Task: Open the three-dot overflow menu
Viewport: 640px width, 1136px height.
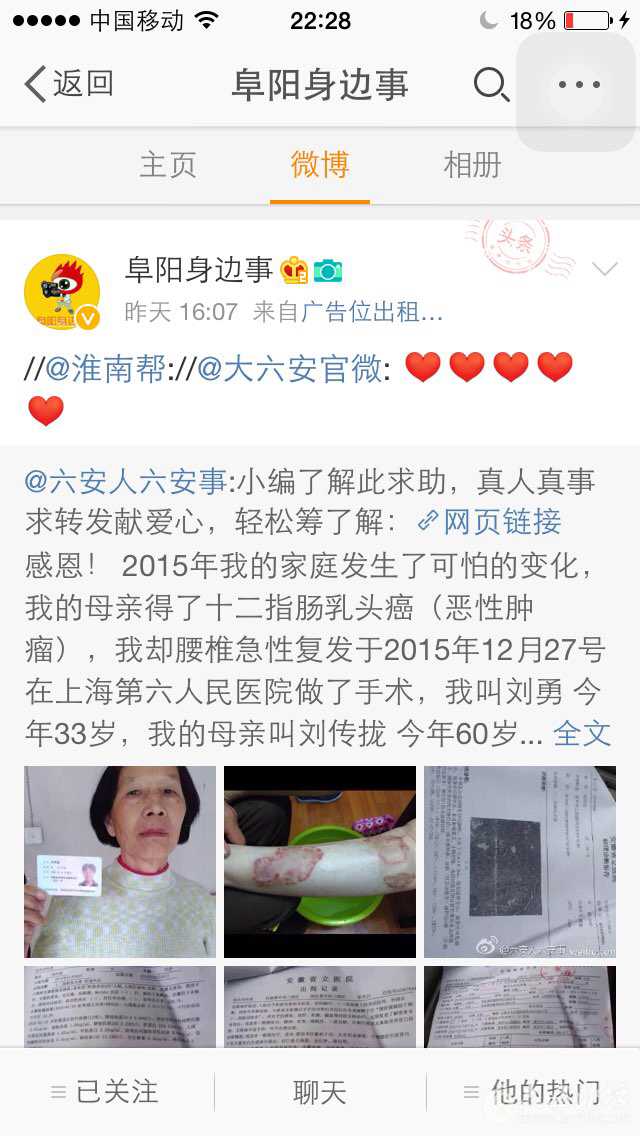Action: (579, 85)
